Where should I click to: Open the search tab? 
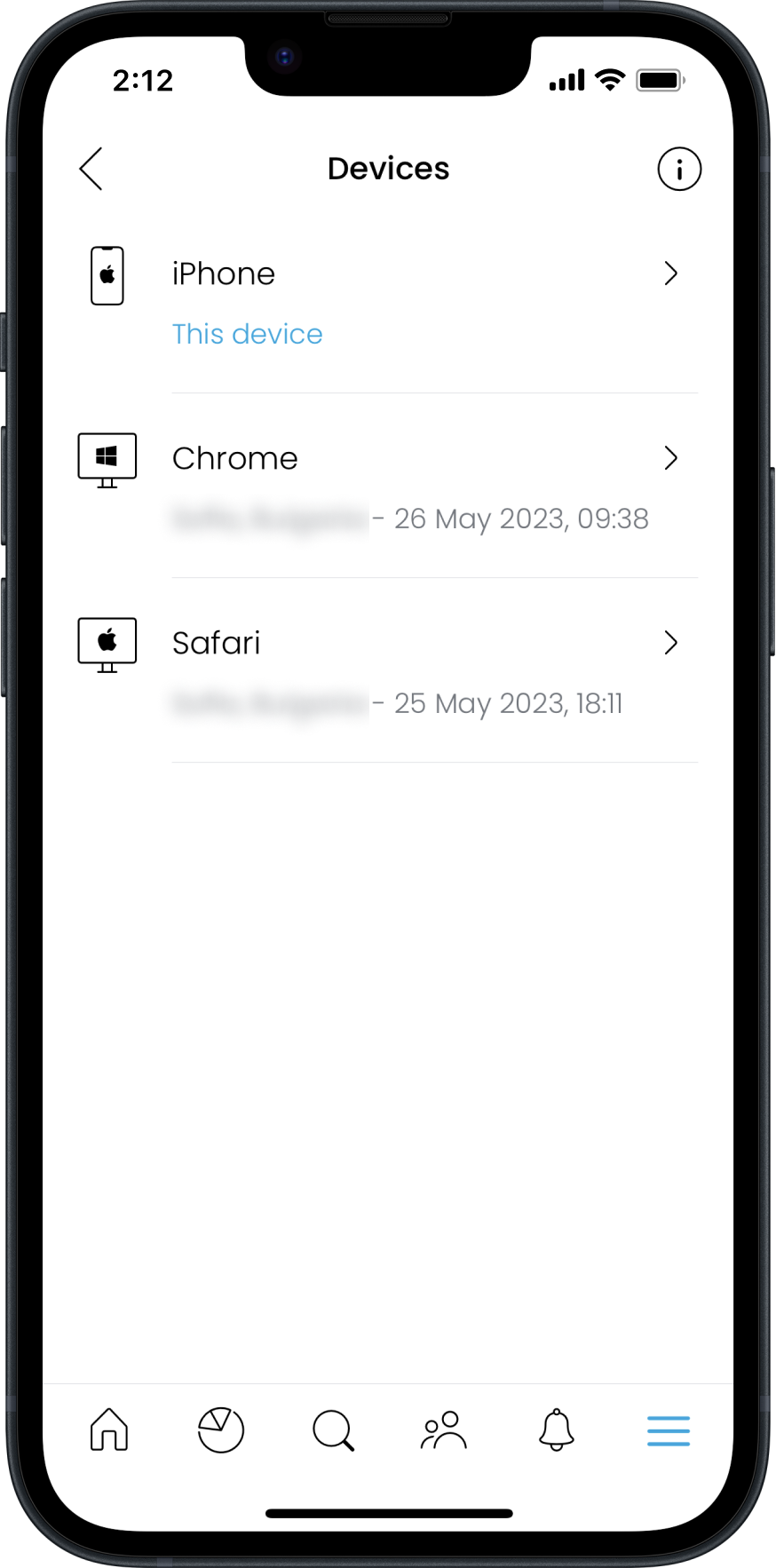coord(334,1430)
